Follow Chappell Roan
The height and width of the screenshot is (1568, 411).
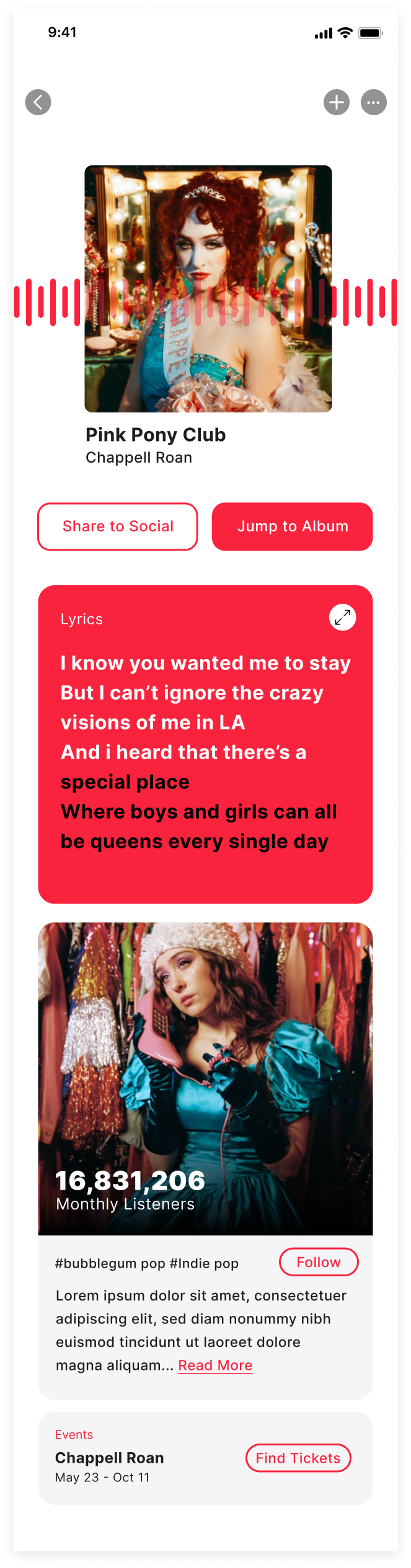click(x=319, y=1262)
